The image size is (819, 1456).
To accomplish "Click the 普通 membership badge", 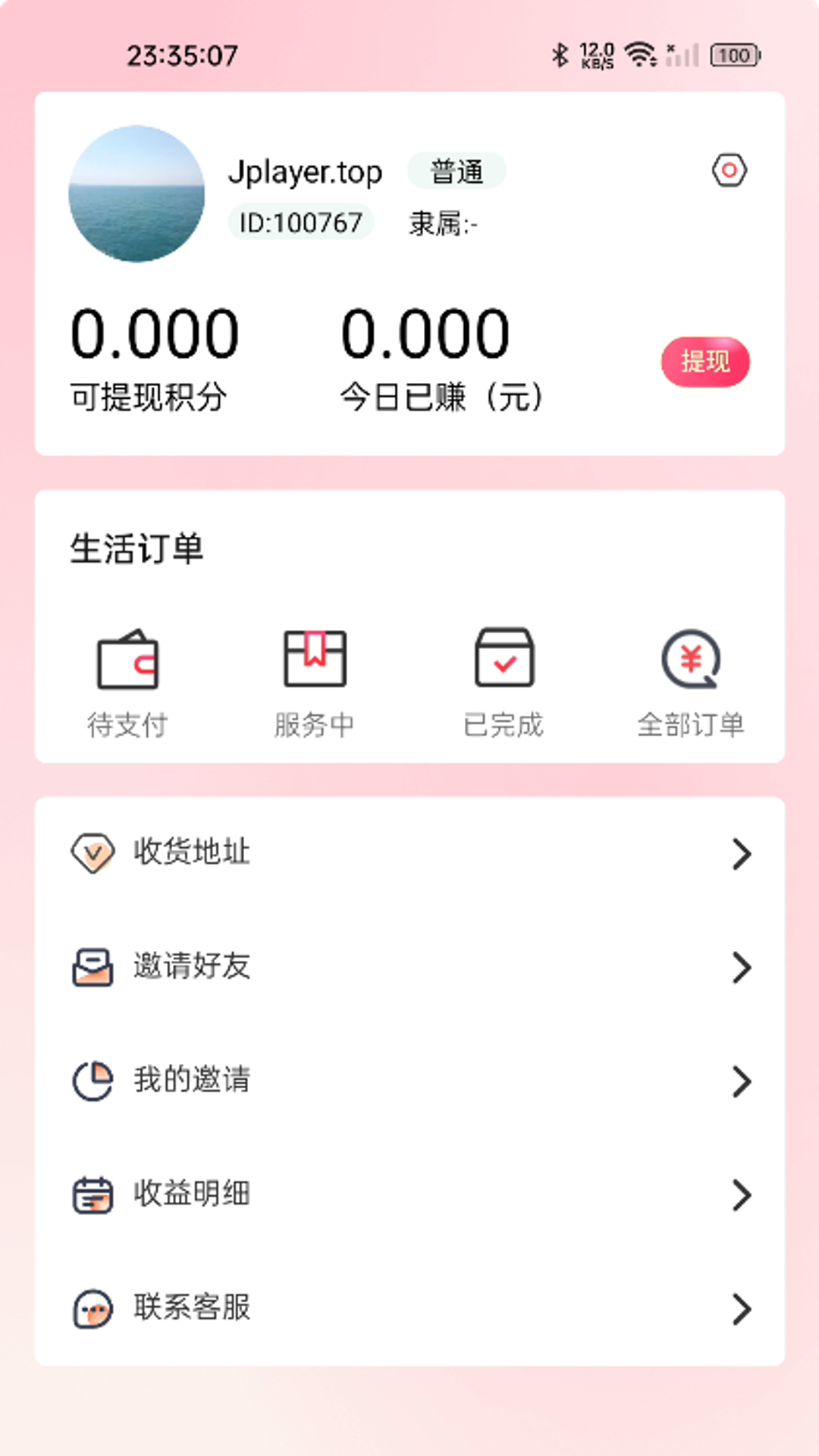I will 457,170.
